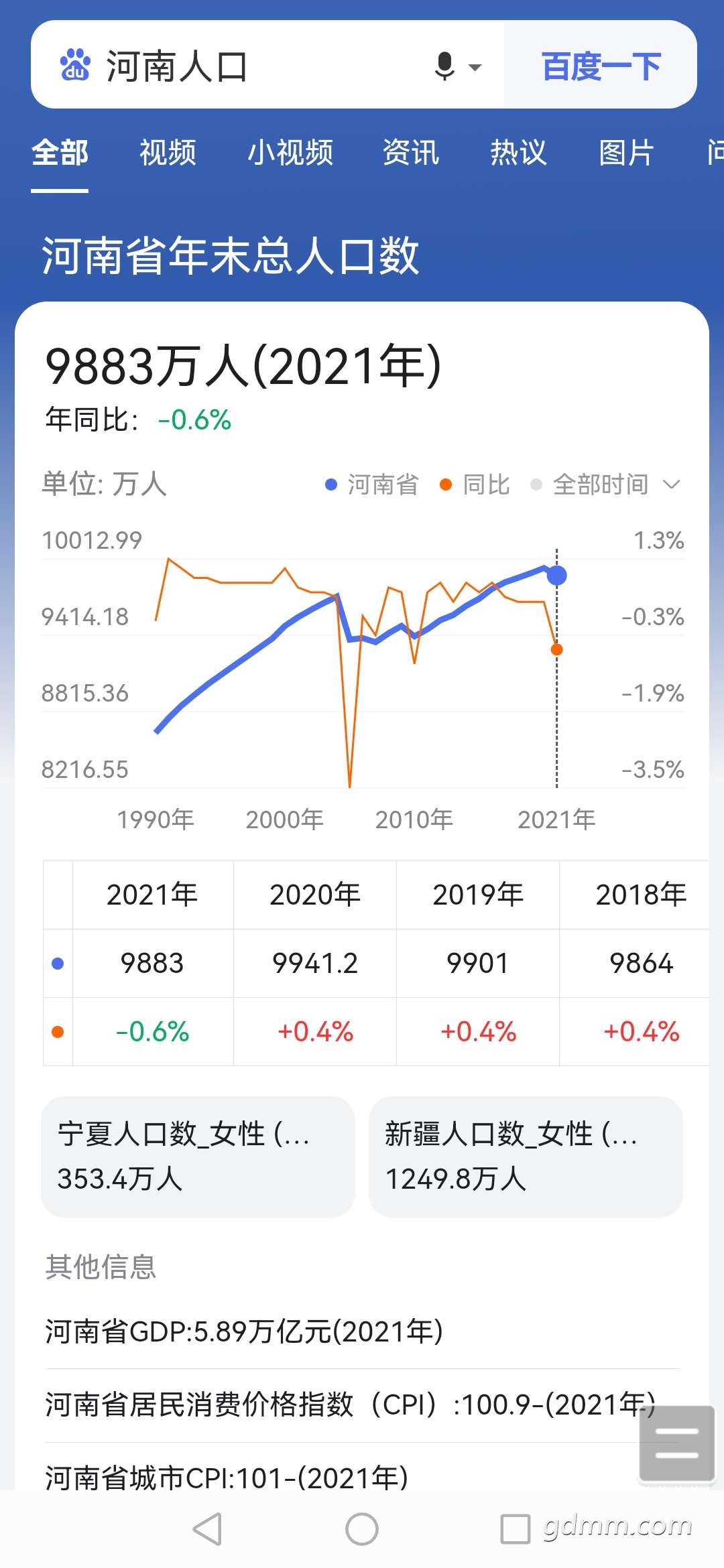Image resolution: width=724 pixels, height=1568 pixels.
Task: Open the 新疆人口数_女性 card
Action: tap(526, 1157)
